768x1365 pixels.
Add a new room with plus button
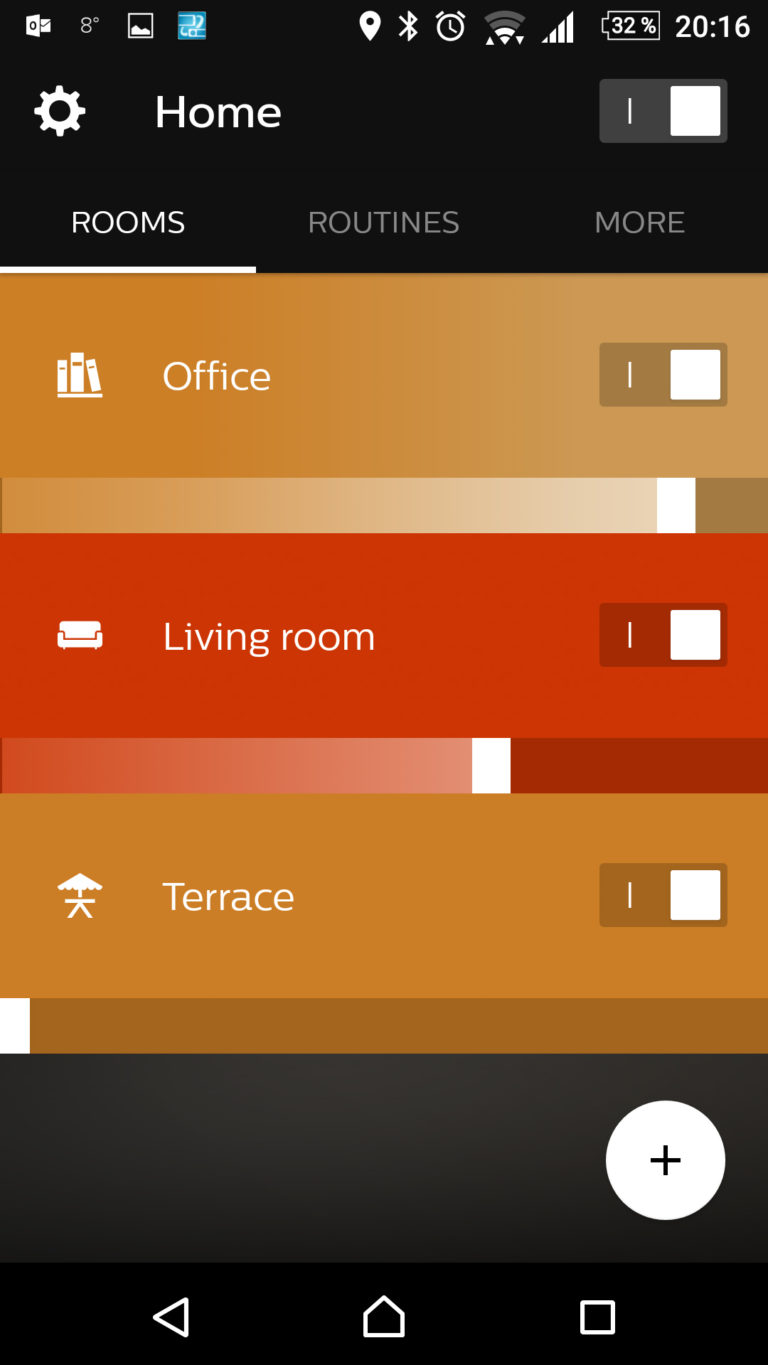[665, 1160]
